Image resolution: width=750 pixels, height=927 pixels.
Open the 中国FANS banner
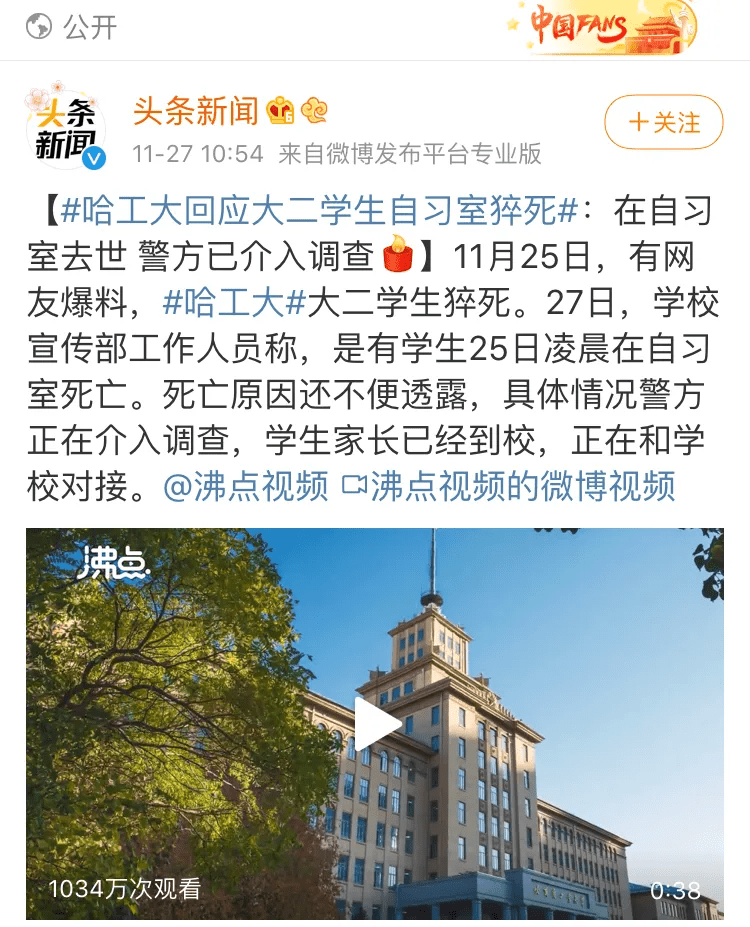605,27
